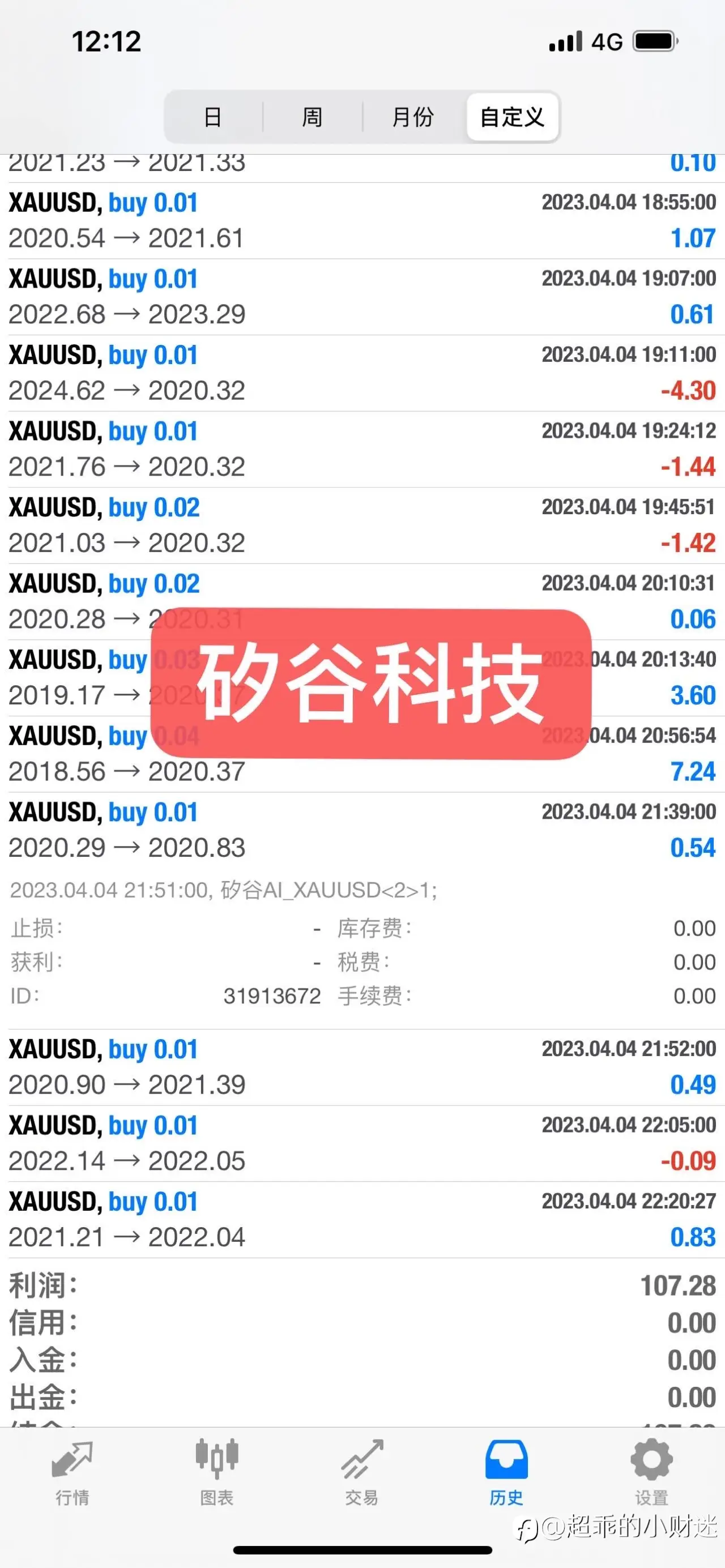Open the trade with -0.09 loss
The image size is (725, 1568).
(362, 1143)
